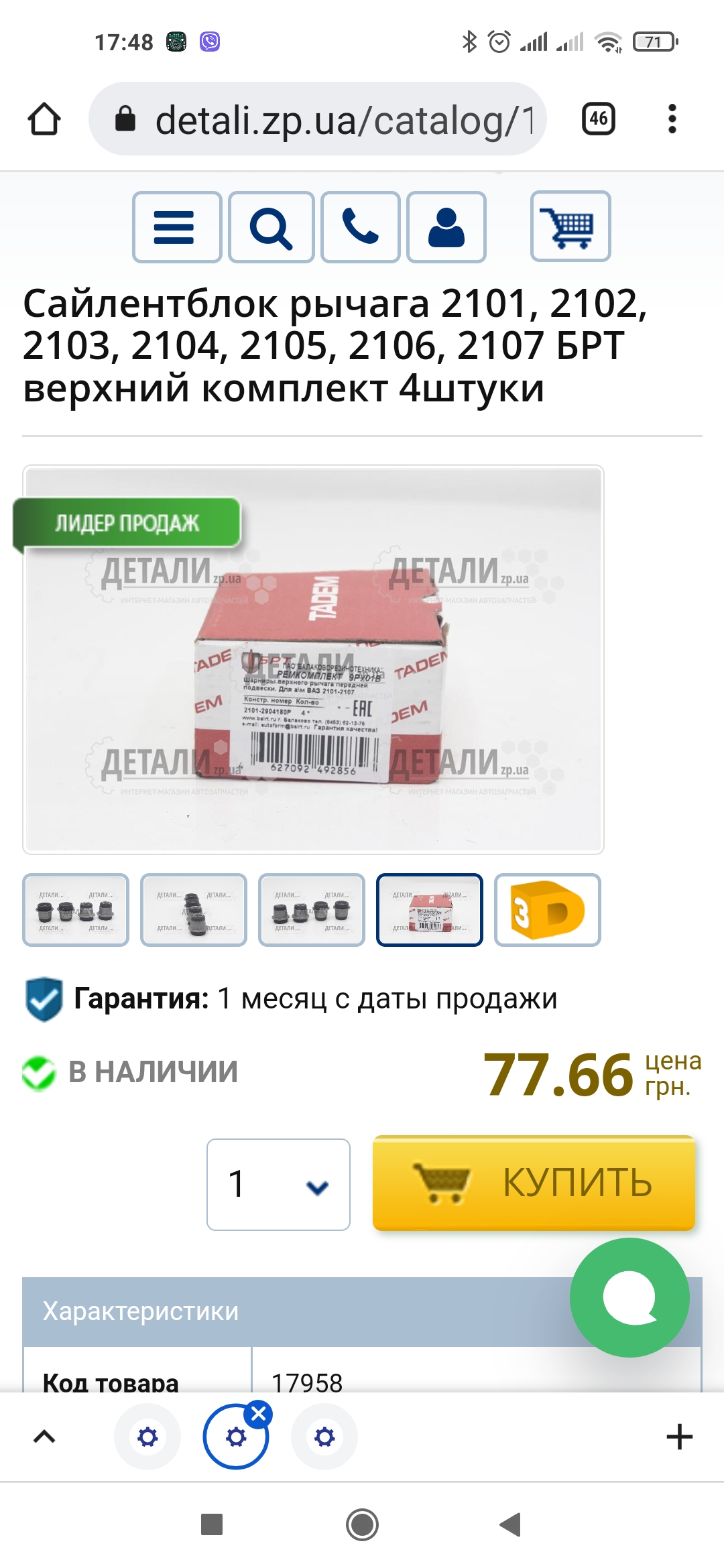Open the tab switcher showing 46 tabs
The image size is (724, 1568).
pyautogui.click(x=598, y=119)
